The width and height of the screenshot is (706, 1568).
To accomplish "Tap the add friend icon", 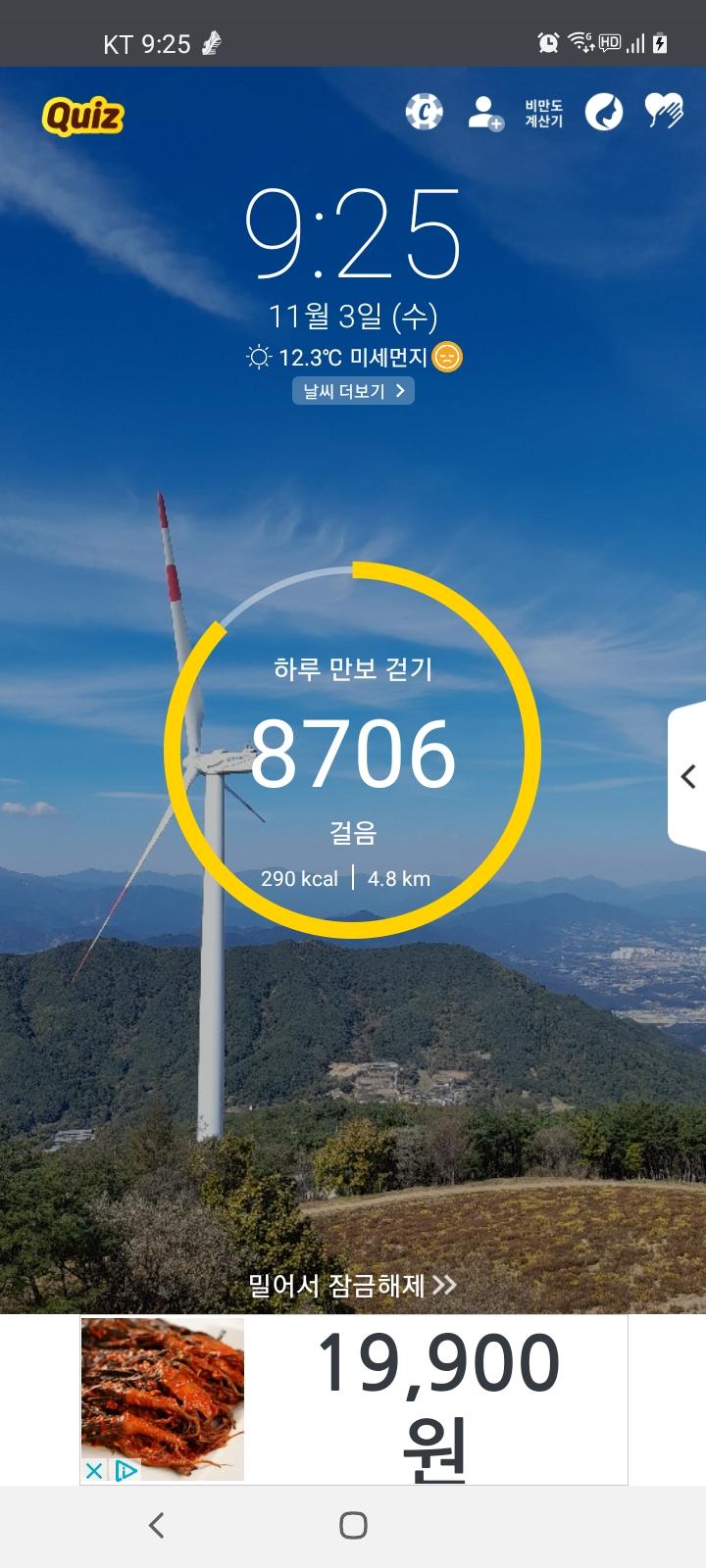I will [485, 113].
